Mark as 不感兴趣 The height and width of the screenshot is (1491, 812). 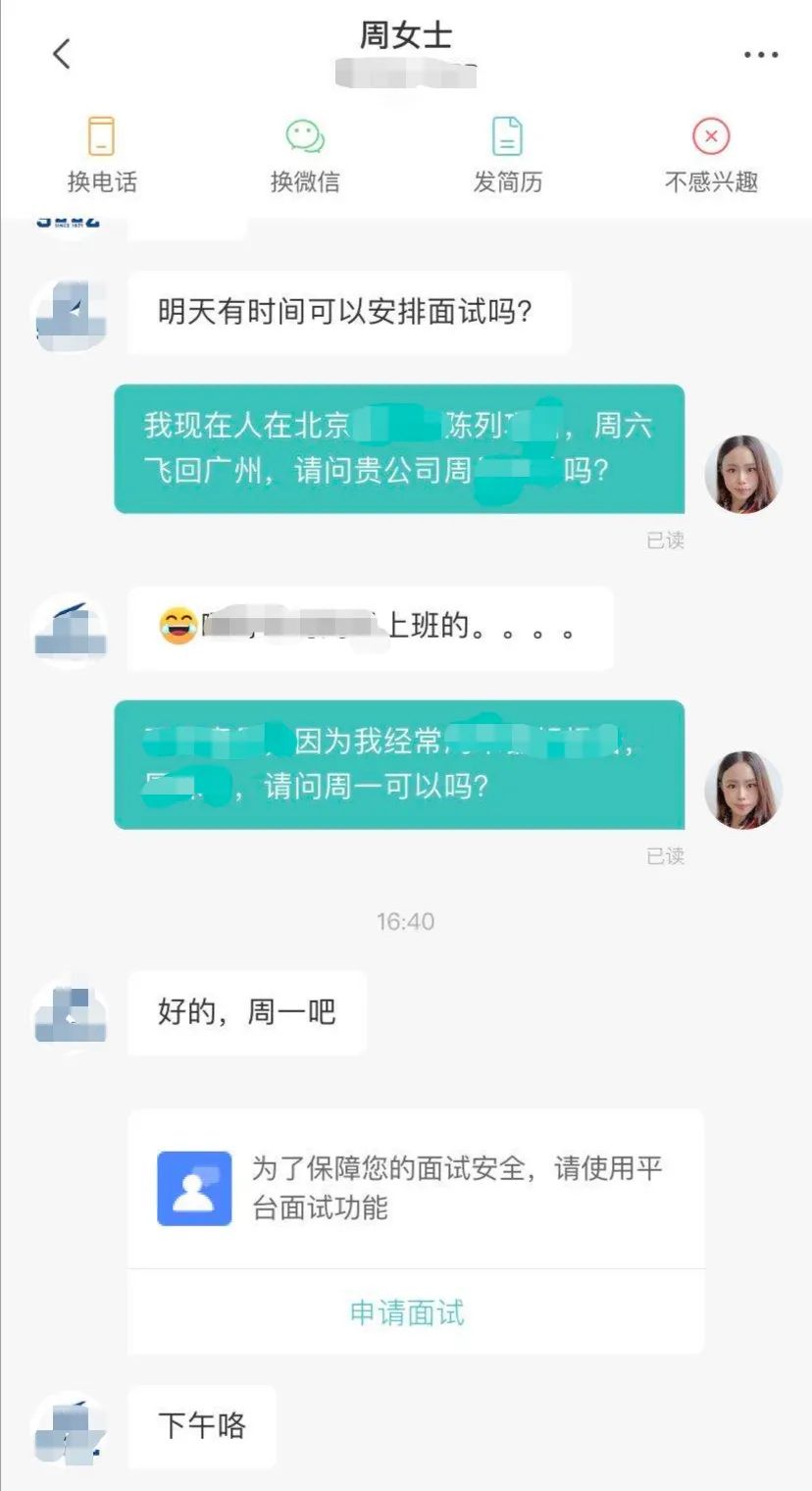711,154
